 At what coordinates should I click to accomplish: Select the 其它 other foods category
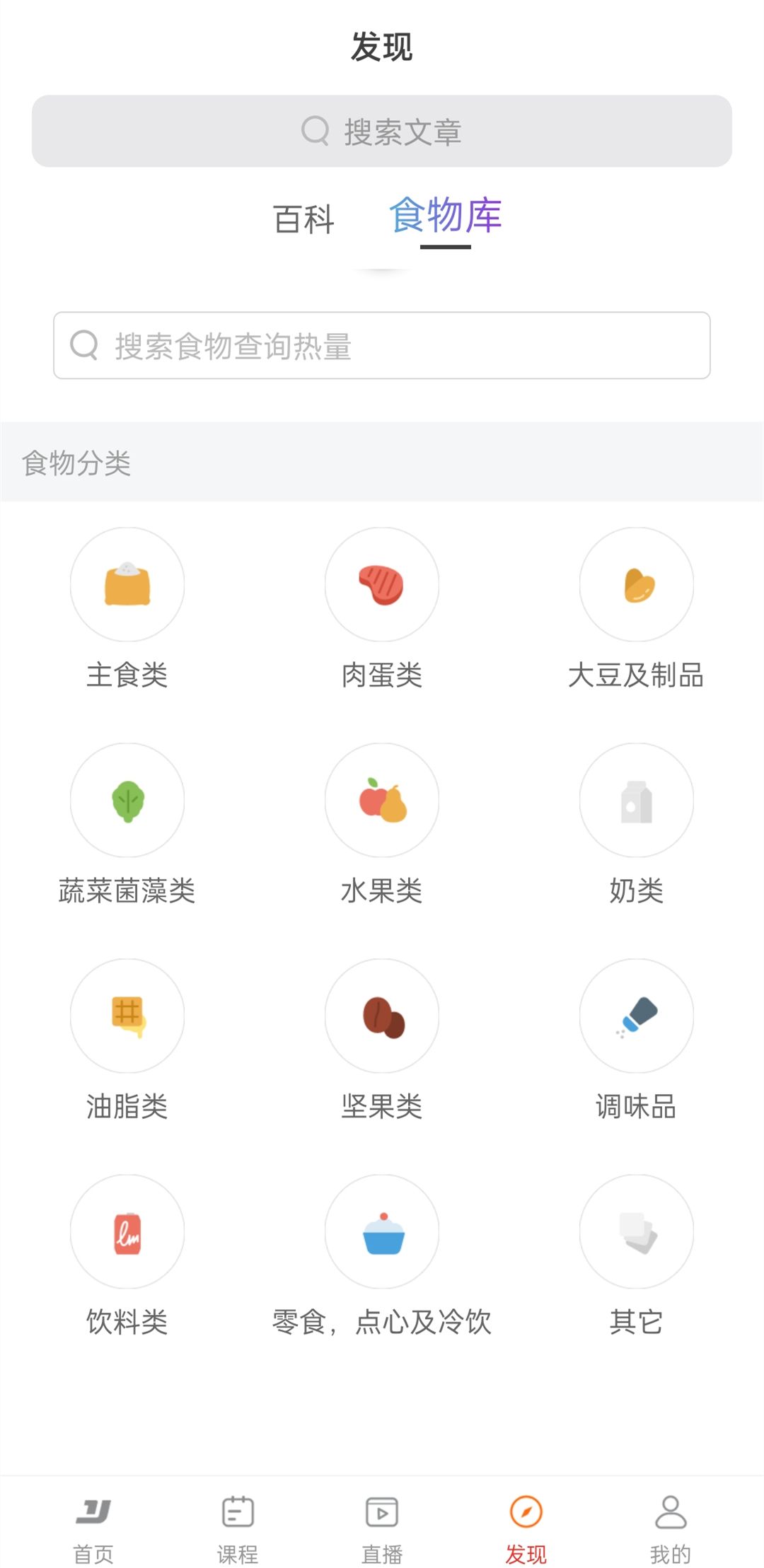[635, 1262]
